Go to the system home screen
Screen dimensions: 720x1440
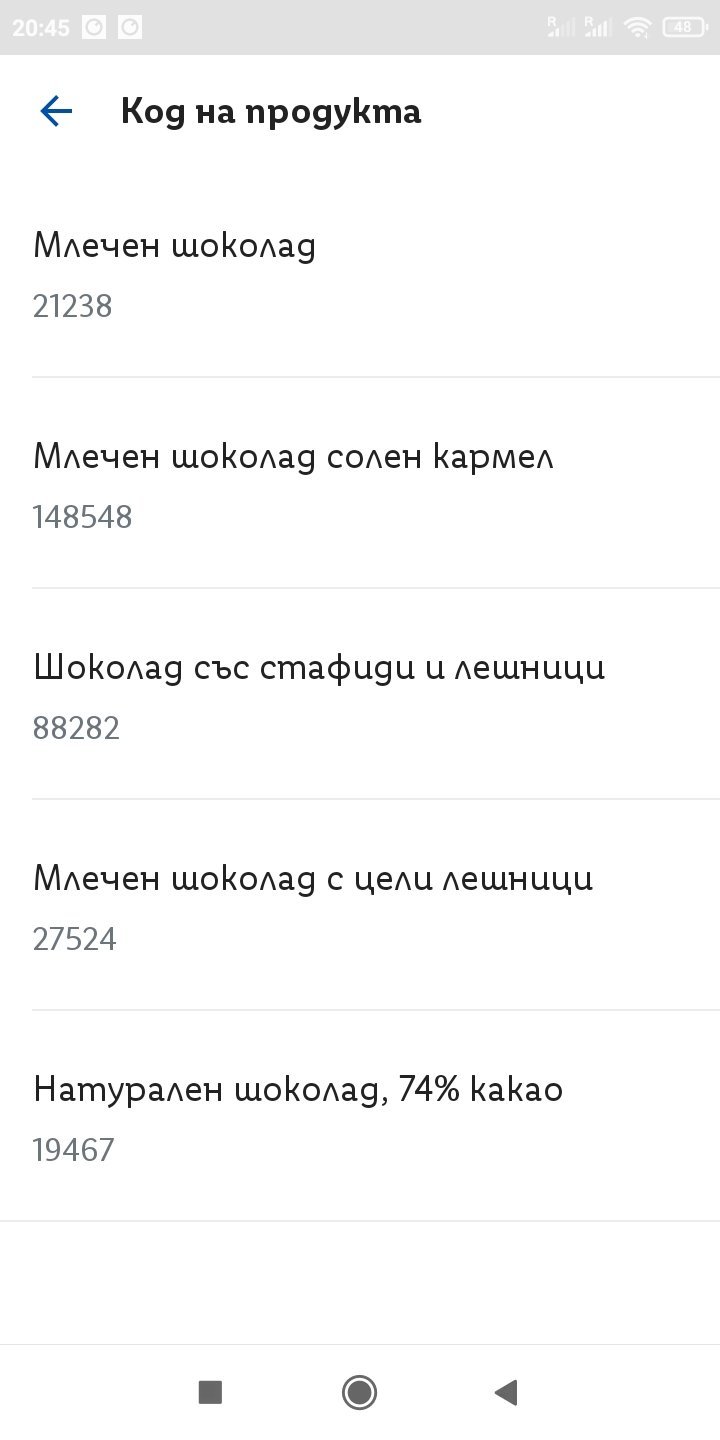359,1392
